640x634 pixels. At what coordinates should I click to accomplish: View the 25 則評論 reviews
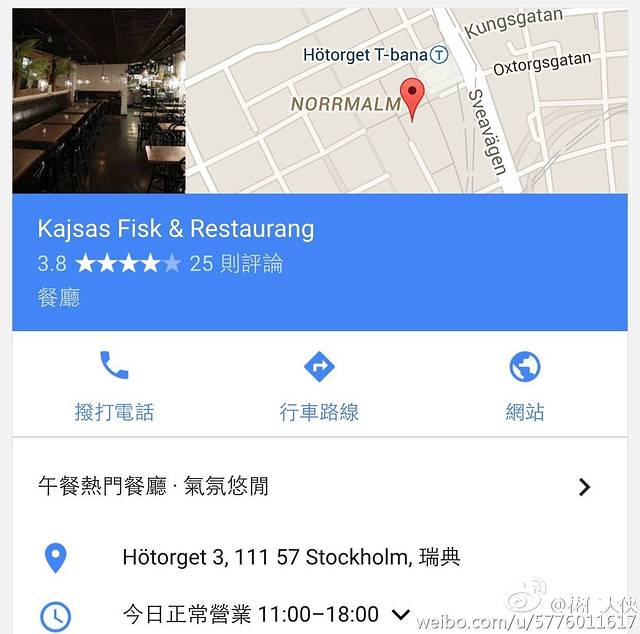pos(236,263)
